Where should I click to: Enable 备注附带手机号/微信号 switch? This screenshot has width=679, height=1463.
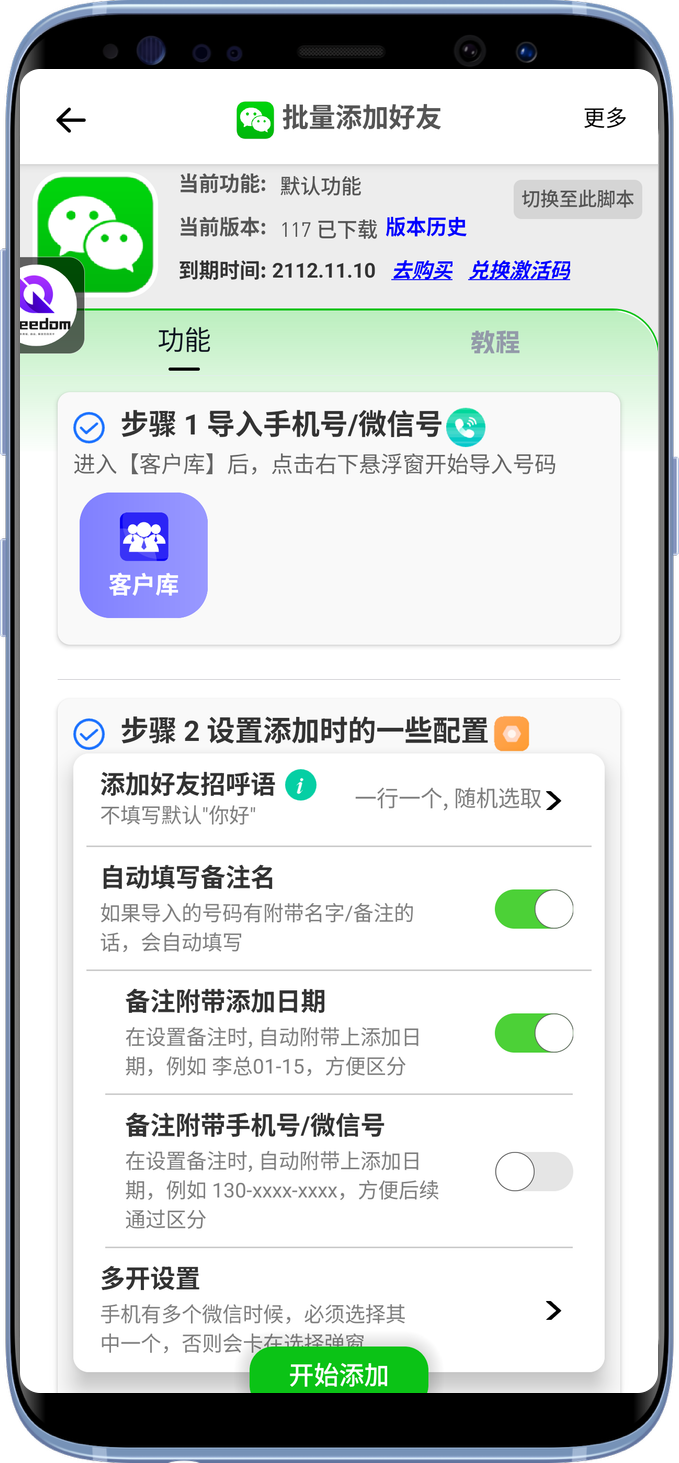(x=534, y=1171)
